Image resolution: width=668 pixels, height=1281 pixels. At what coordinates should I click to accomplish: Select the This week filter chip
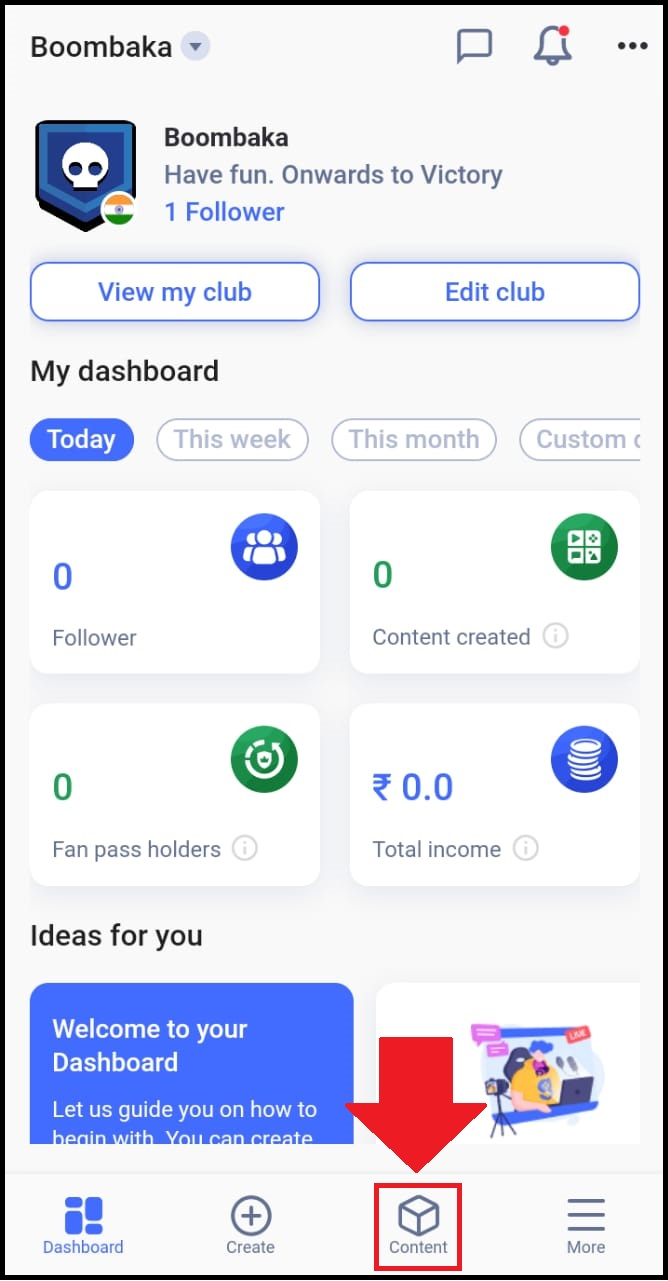point(232,439)
